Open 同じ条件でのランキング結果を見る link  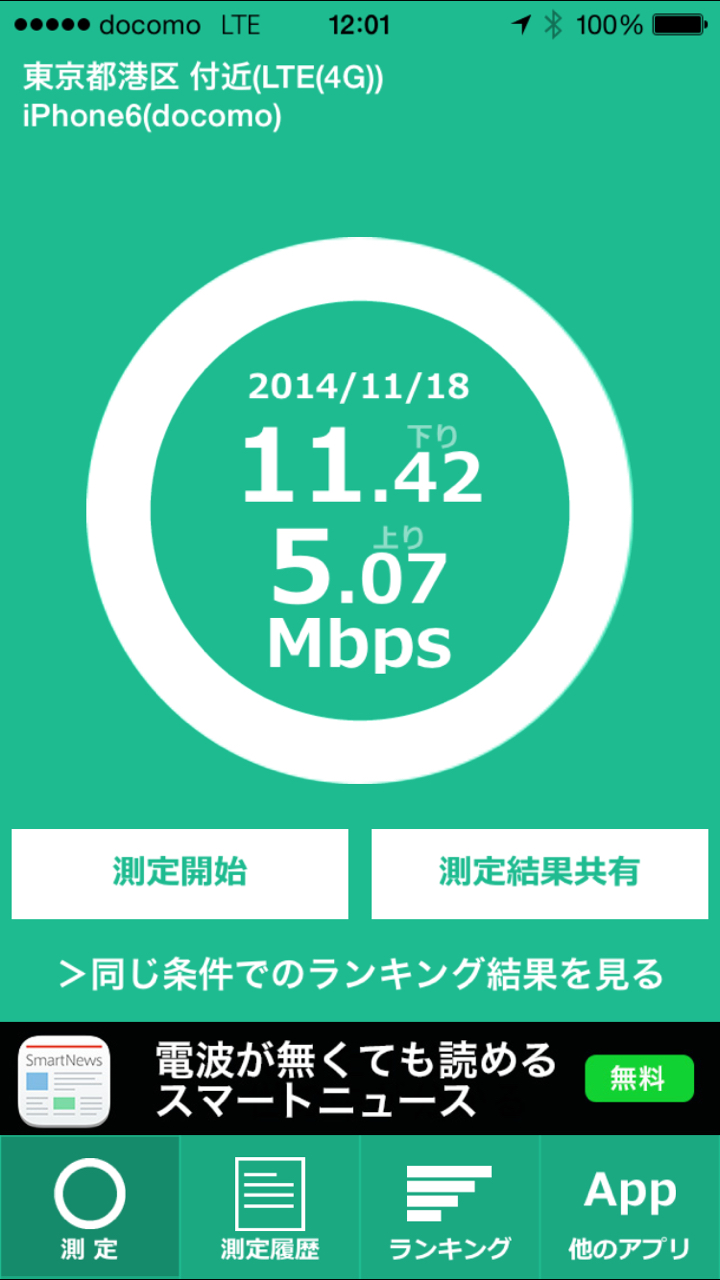click(x=360, y=973)
